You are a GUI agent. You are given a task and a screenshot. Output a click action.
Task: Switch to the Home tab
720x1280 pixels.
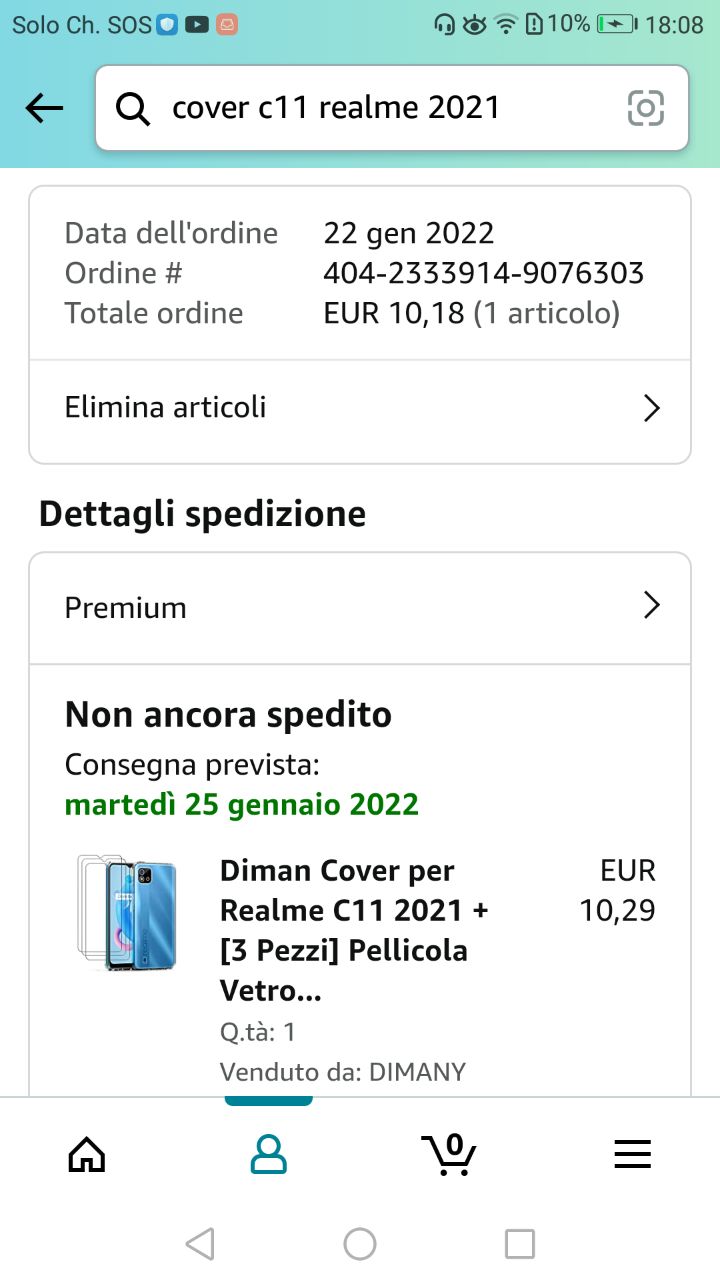click(87, 1155)
